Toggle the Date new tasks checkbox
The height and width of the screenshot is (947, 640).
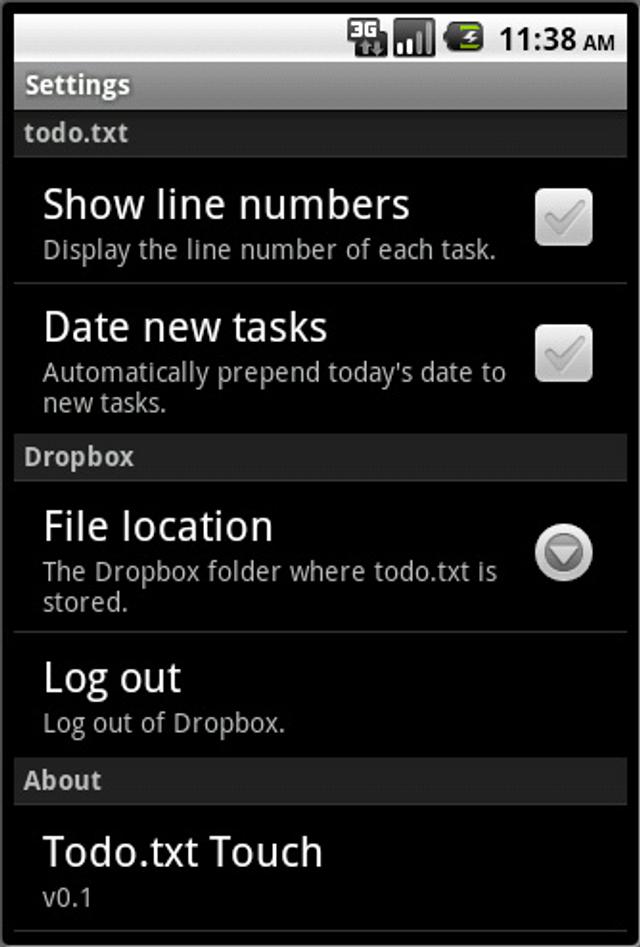(x=563, y=353)
